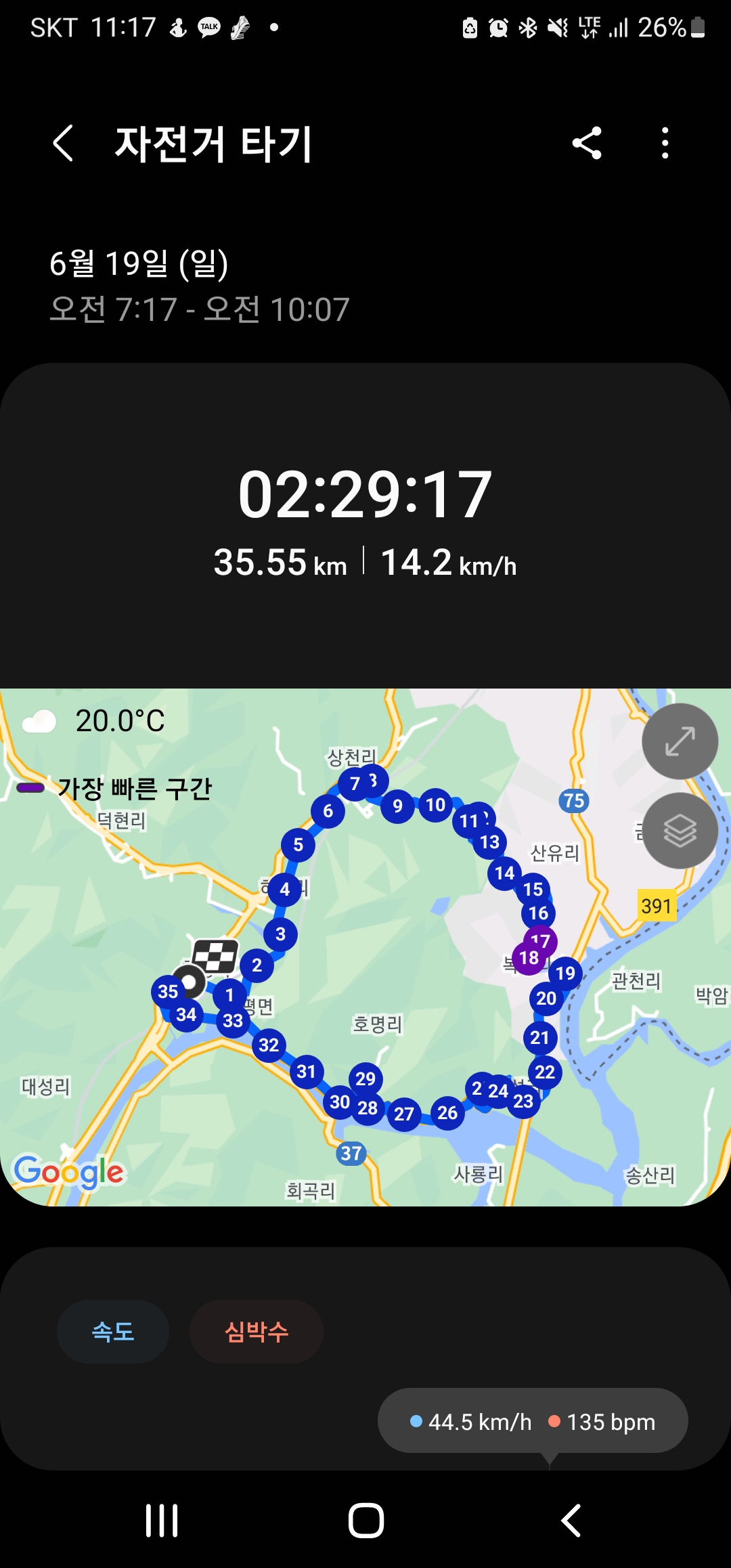Viewport: 731px width, 1568px height.
Task: Open the three-dot overflow menu
Action: 665,144
